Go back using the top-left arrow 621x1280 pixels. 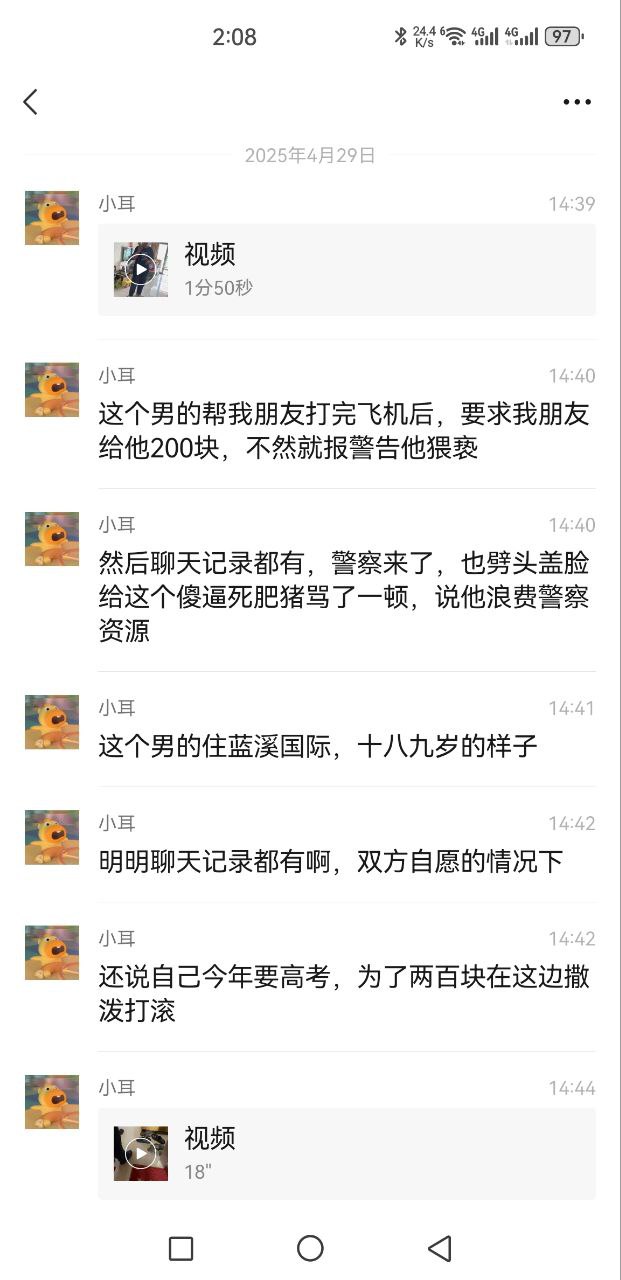pos(31,101)
